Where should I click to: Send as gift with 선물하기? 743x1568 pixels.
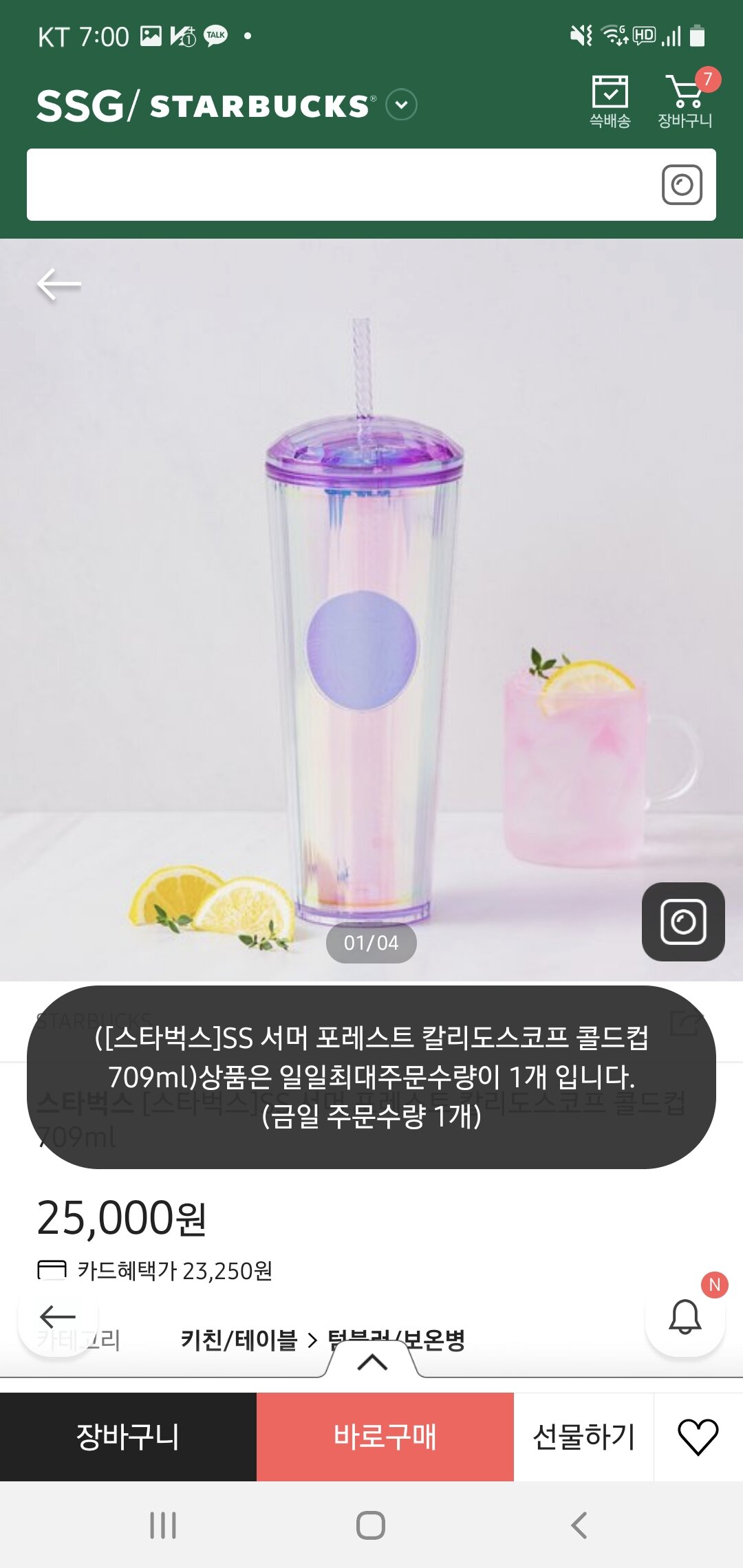pos(583,1437)
